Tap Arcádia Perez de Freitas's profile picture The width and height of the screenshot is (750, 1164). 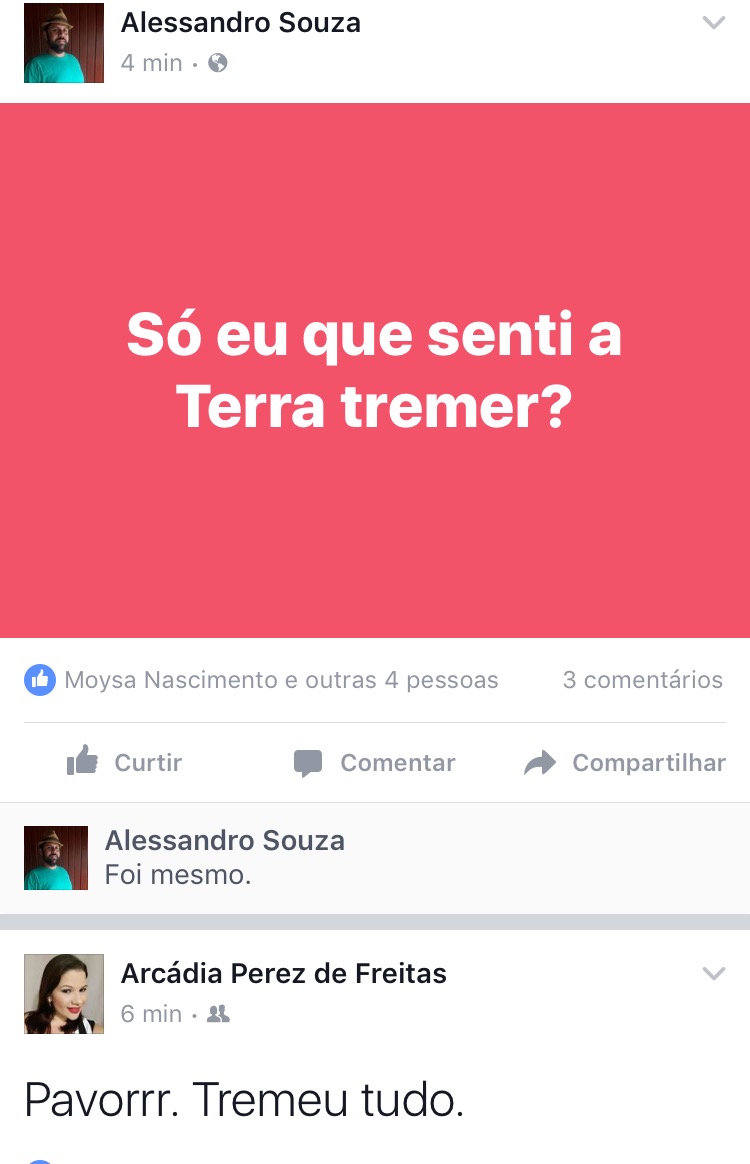[x=64, y=993]
